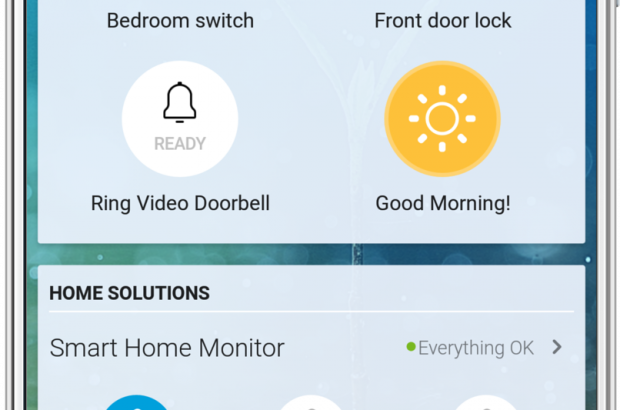The image size is (620, 410).
Task: Open Smart Home Monitor
Action: (x=306, y=348)
